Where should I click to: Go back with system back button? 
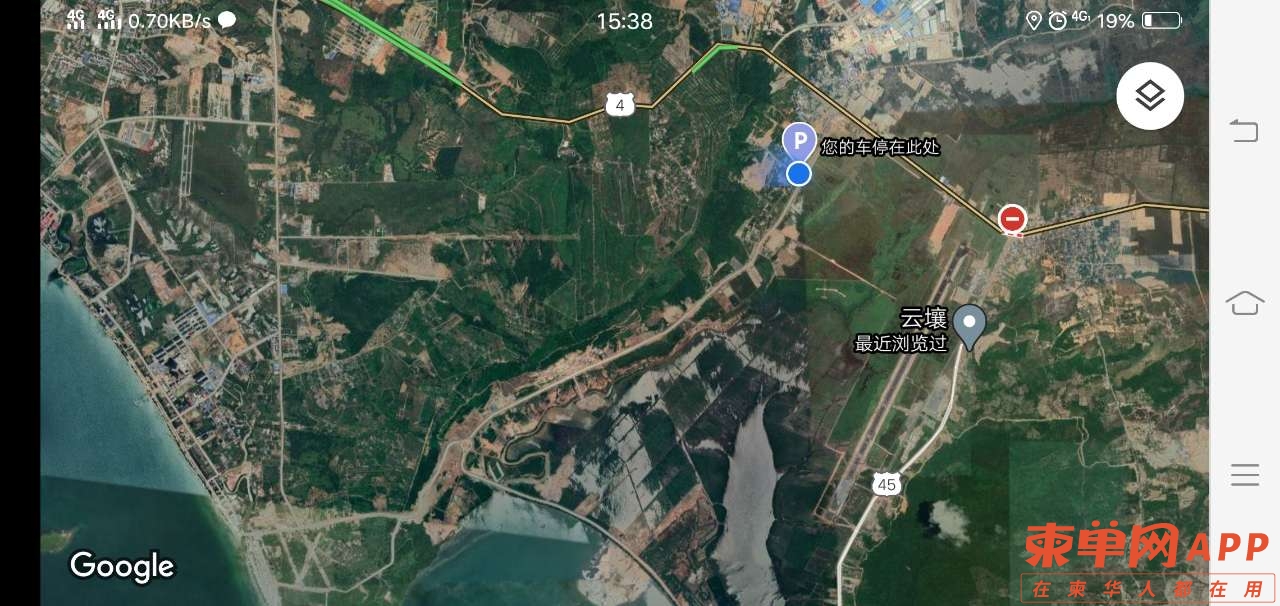1244,130
